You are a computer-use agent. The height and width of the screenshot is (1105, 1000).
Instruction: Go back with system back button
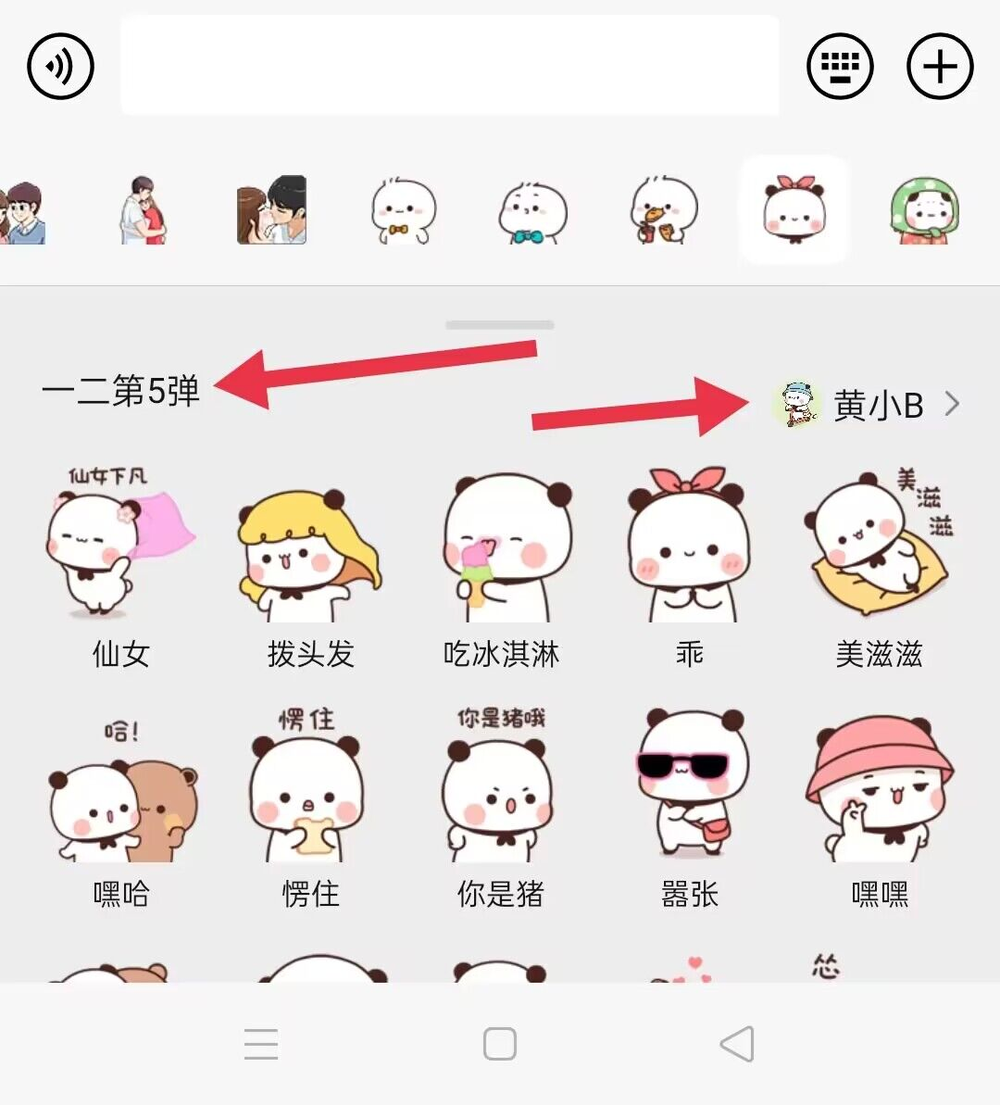tap(737, 1044)
